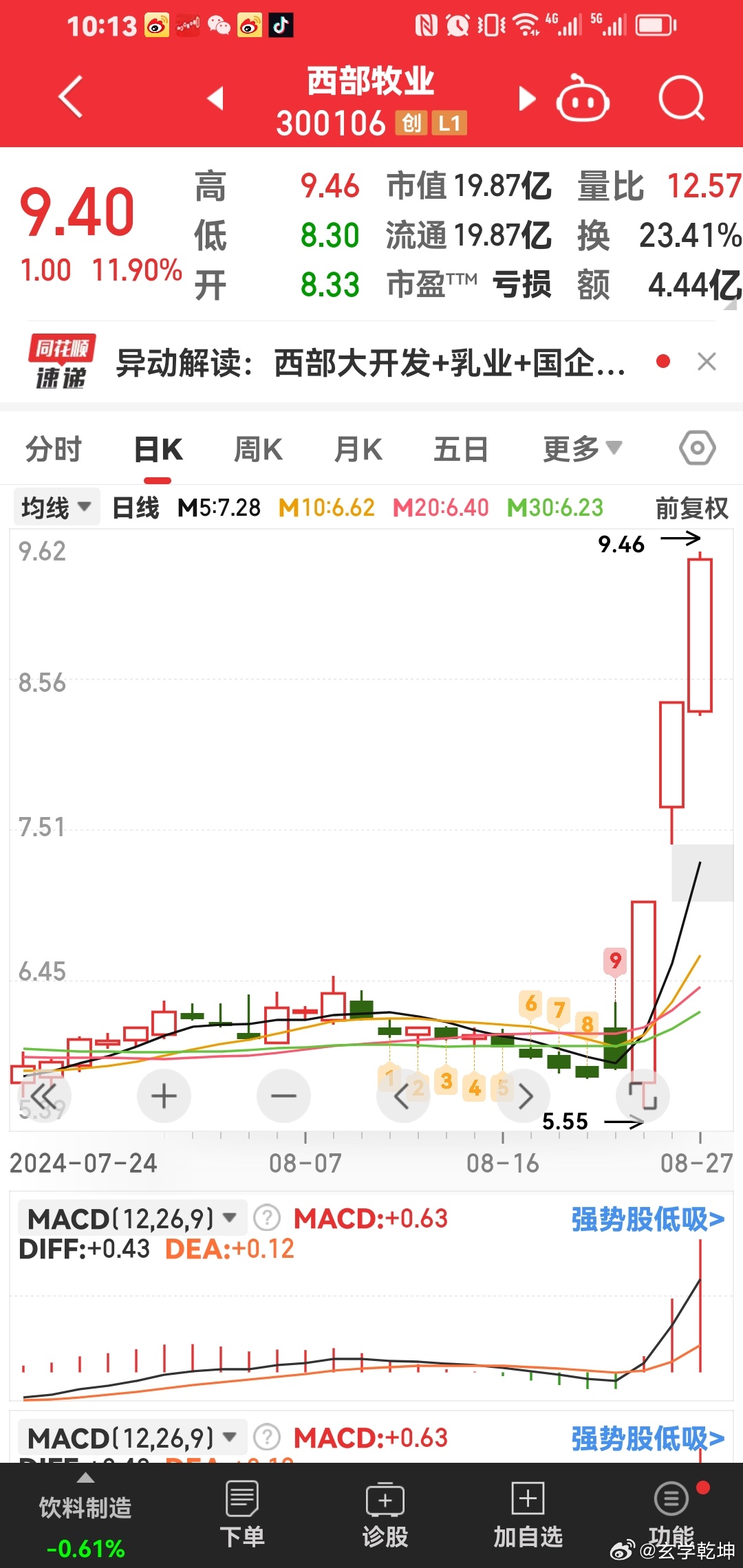Viewport: 743px width, 1568px height.
Task: Change the 前复权 adjustment mode
Action: (691, 508)
